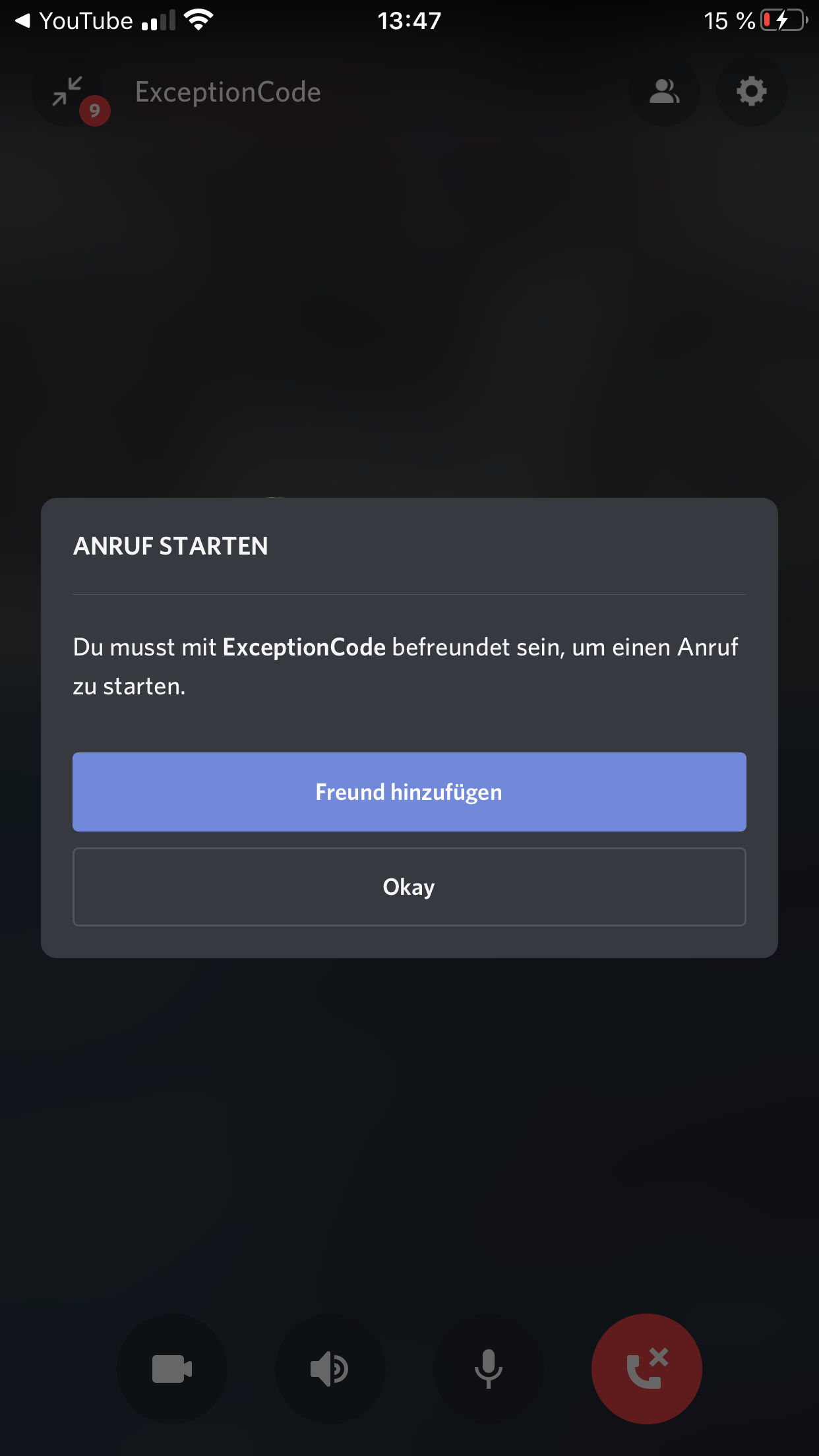Turn on the video camera
Screen dimensions: 819x1456
click(x=172, y=1369)
